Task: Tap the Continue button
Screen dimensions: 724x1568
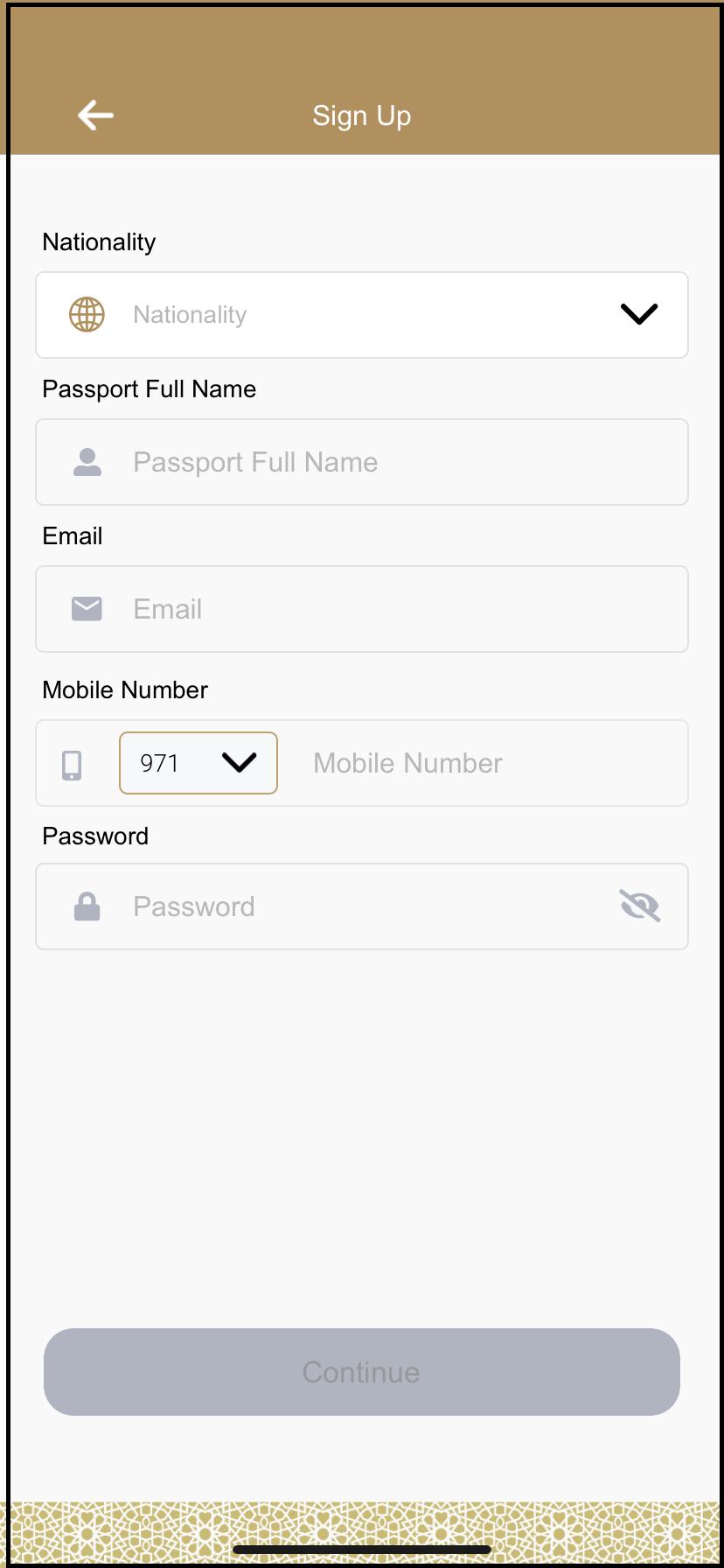Action: [362, 1372]
